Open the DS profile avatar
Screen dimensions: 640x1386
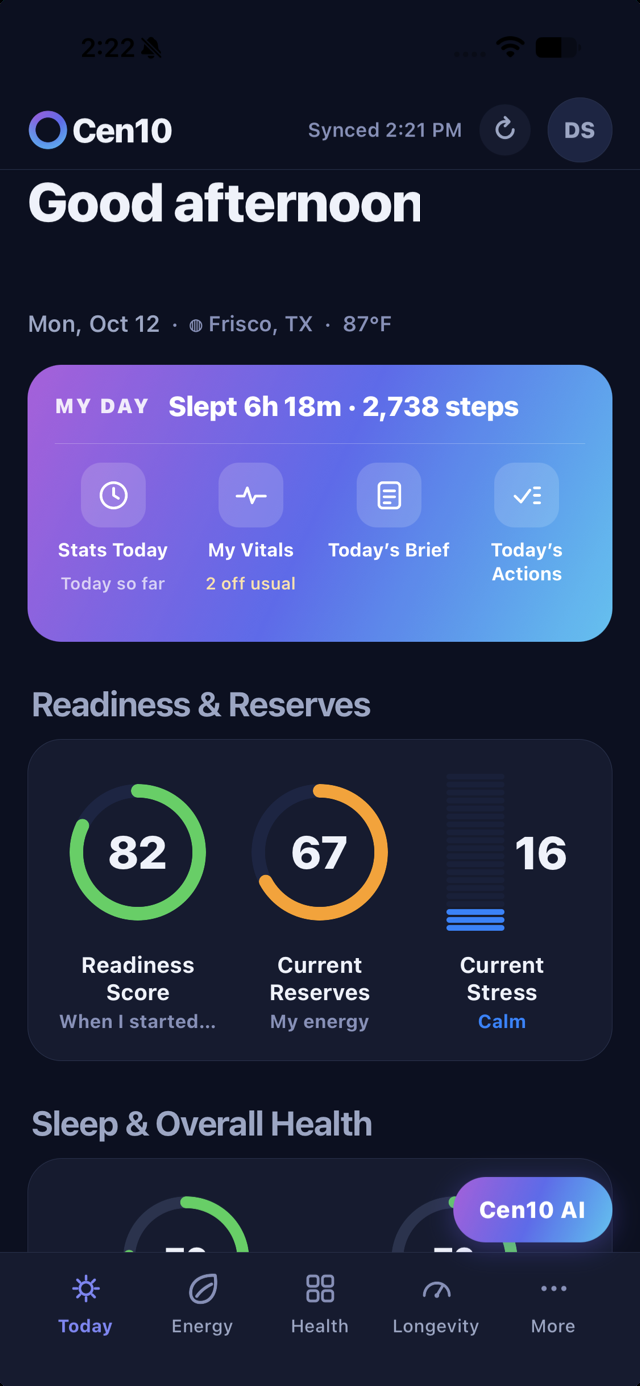tap(580, 130)
